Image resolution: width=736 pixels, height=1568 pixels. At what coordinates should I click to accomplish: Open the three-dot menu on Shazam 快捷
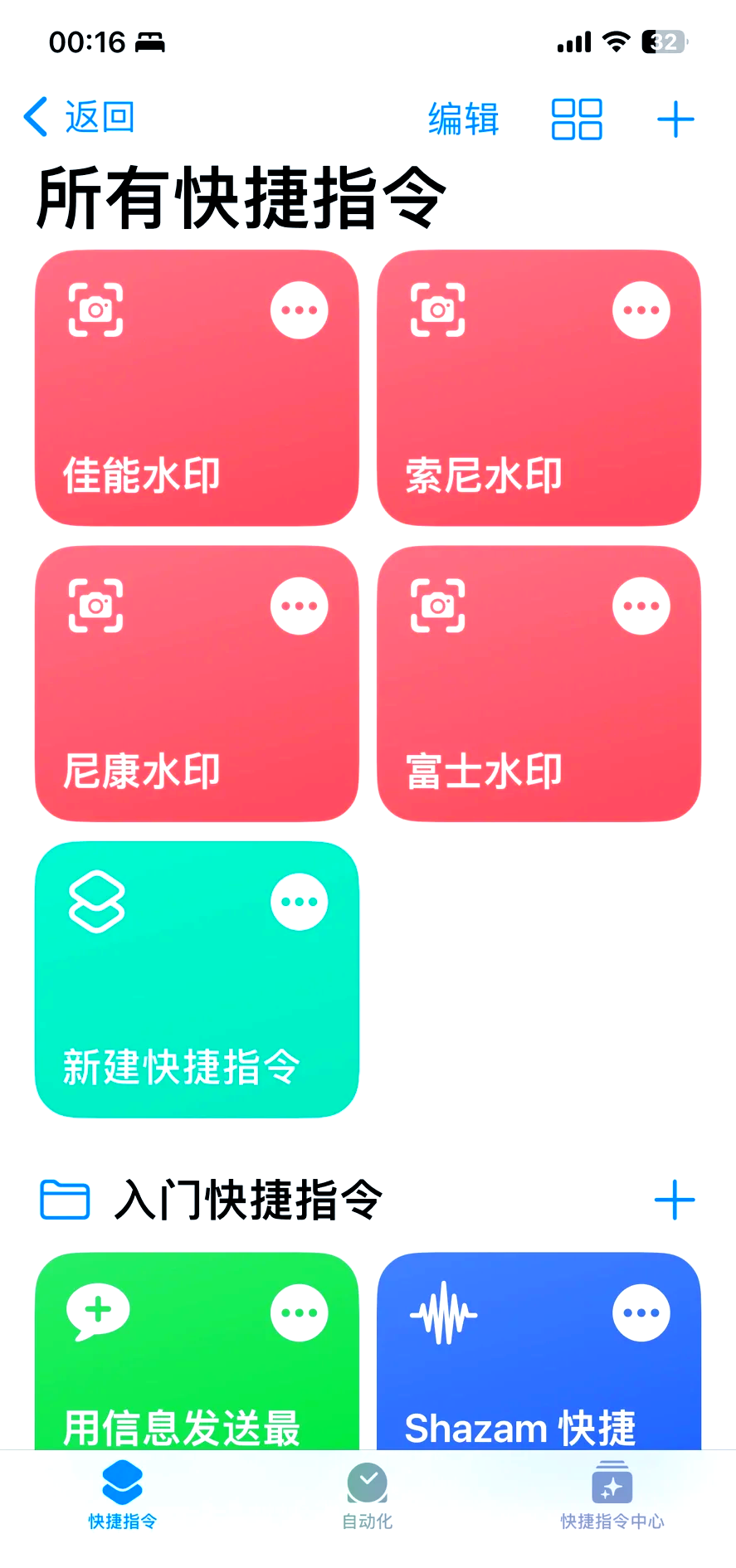641,1312
